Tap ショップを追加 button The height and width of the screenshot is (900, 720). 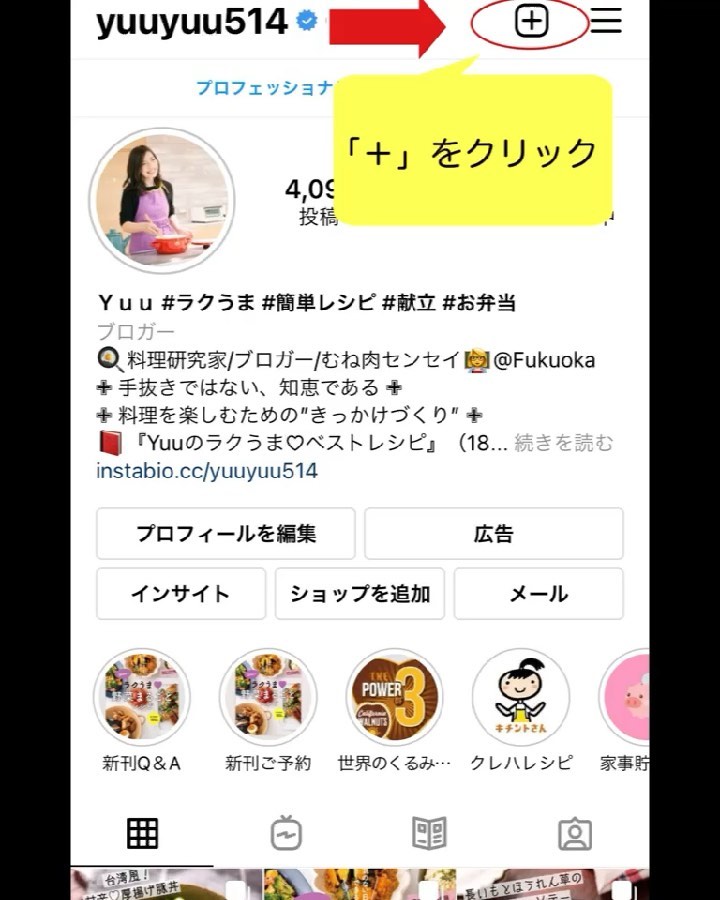(360, 594)
